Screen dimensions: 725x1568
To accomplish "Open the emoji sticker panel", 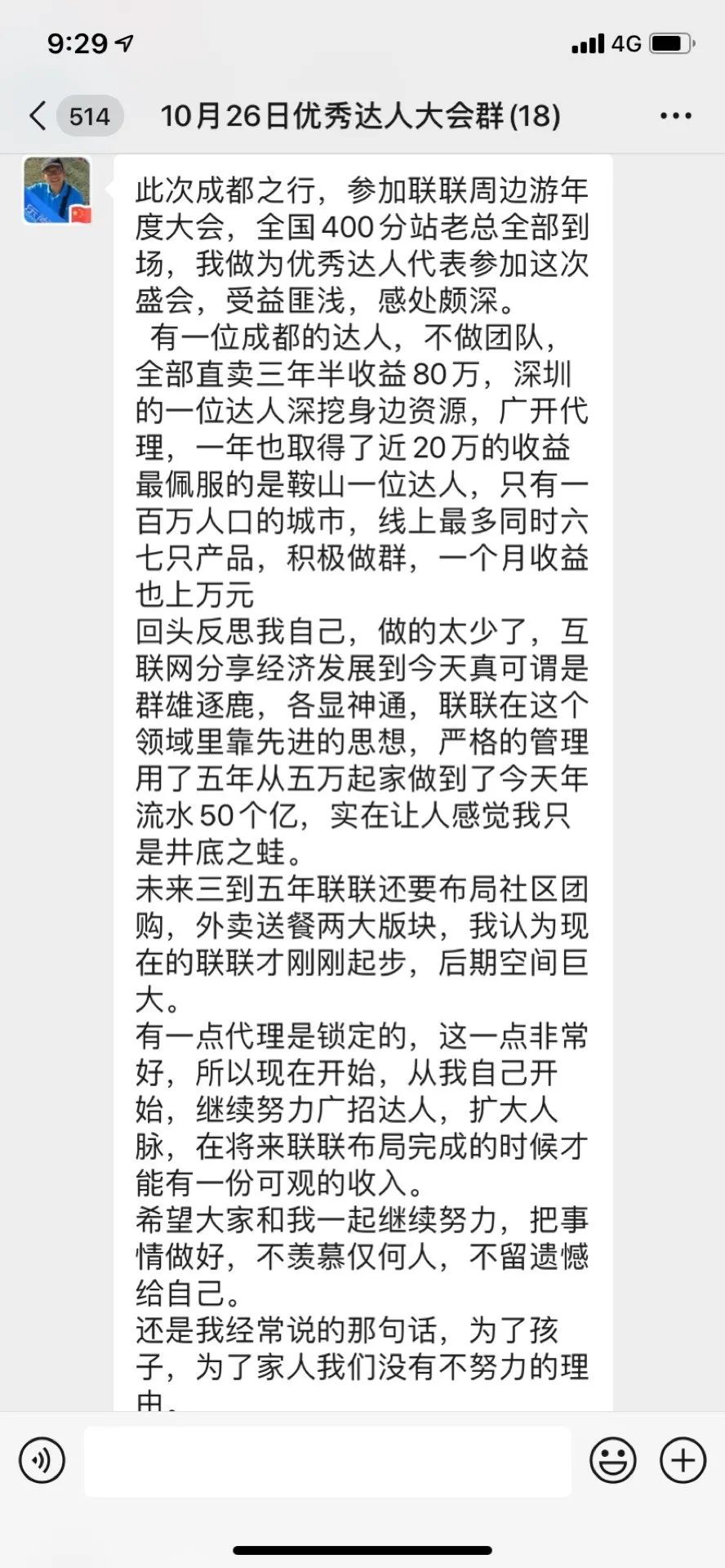I will click(613, 1459).
